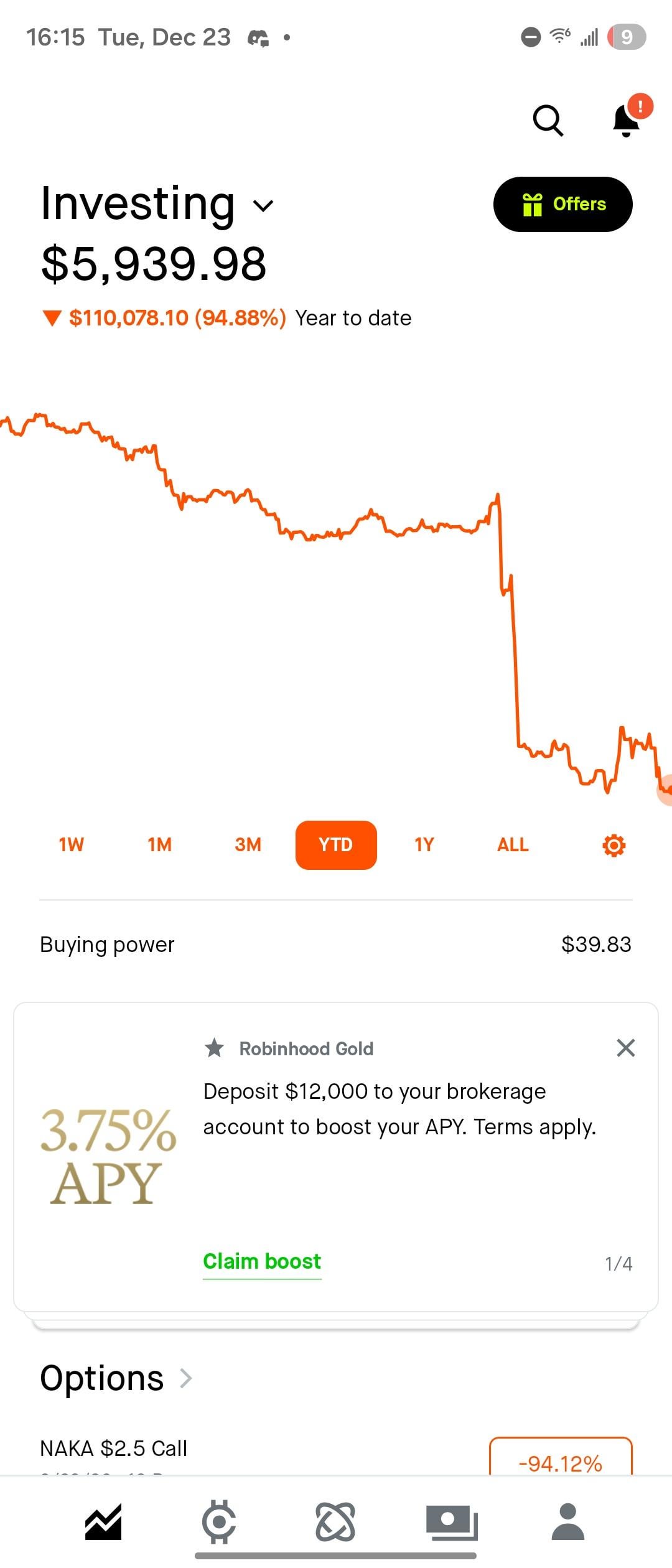Screen dimensions: 672x1568
Task: Open the investing chart tab in bottom navigation
Action: [x=103, y=1522]
